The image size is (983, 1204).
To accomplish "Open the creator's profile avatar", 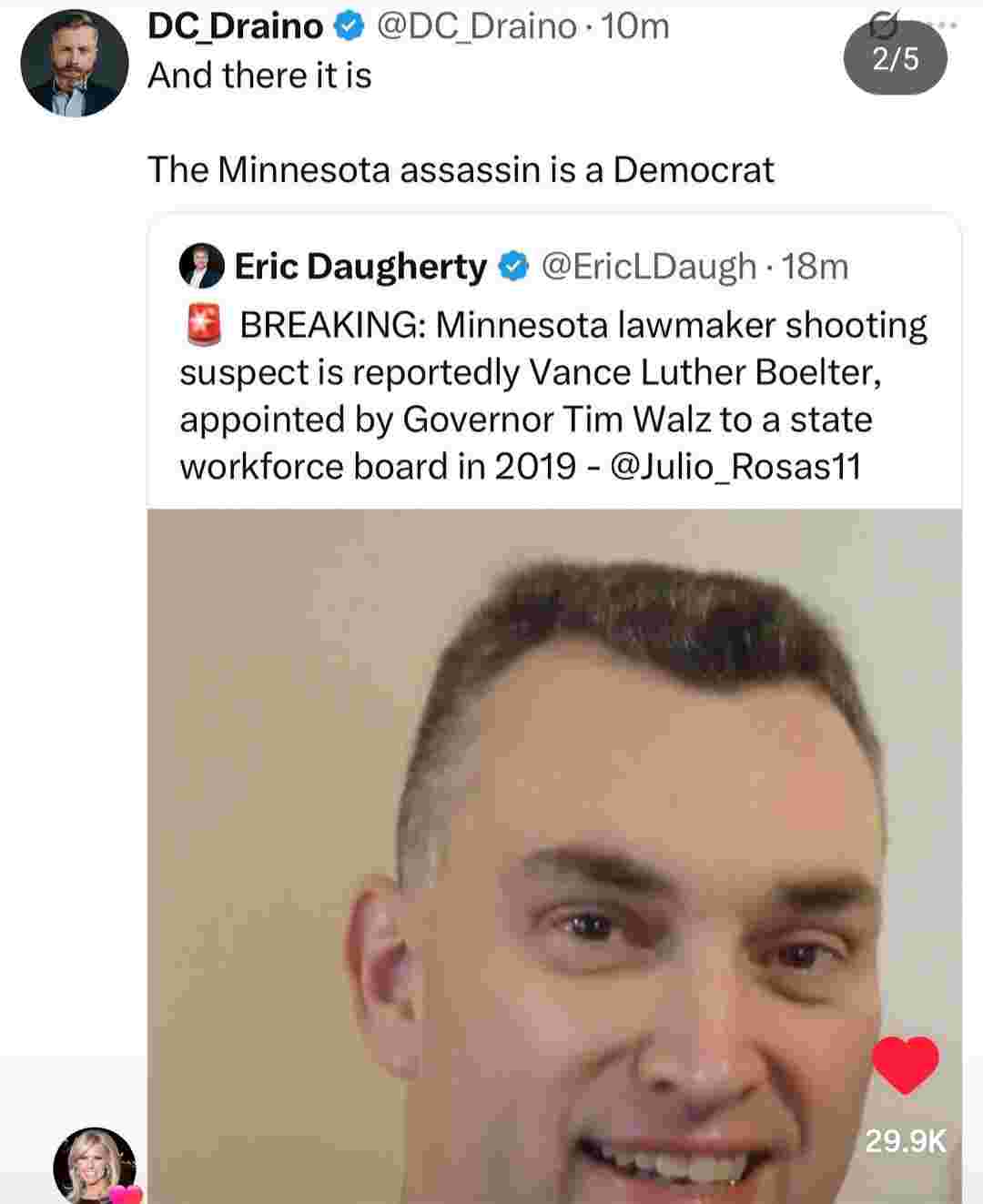I will (x=94, y=1166).
